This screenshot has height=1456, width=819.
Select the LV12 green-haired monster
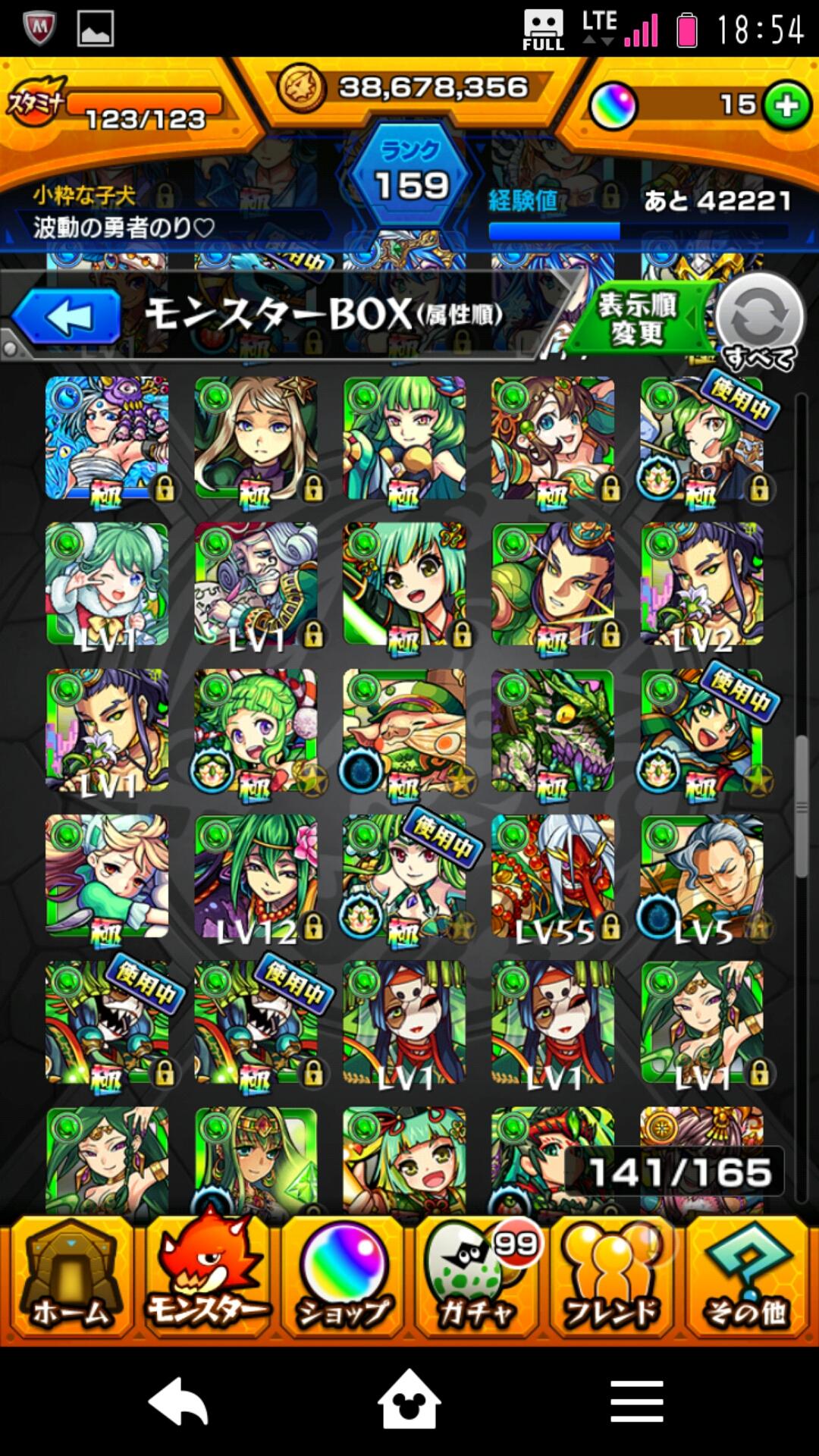[x=256, y=877]
